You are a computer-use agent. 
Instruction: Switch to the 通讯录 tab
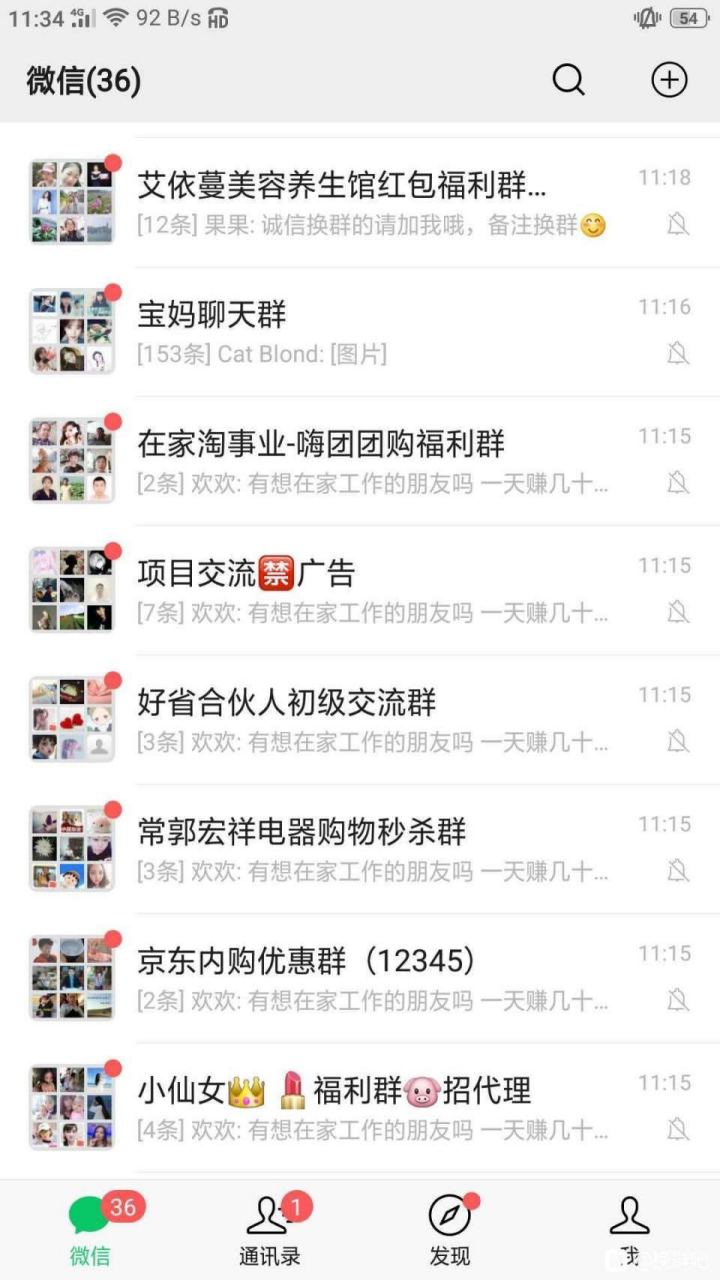click(268, 1230)
